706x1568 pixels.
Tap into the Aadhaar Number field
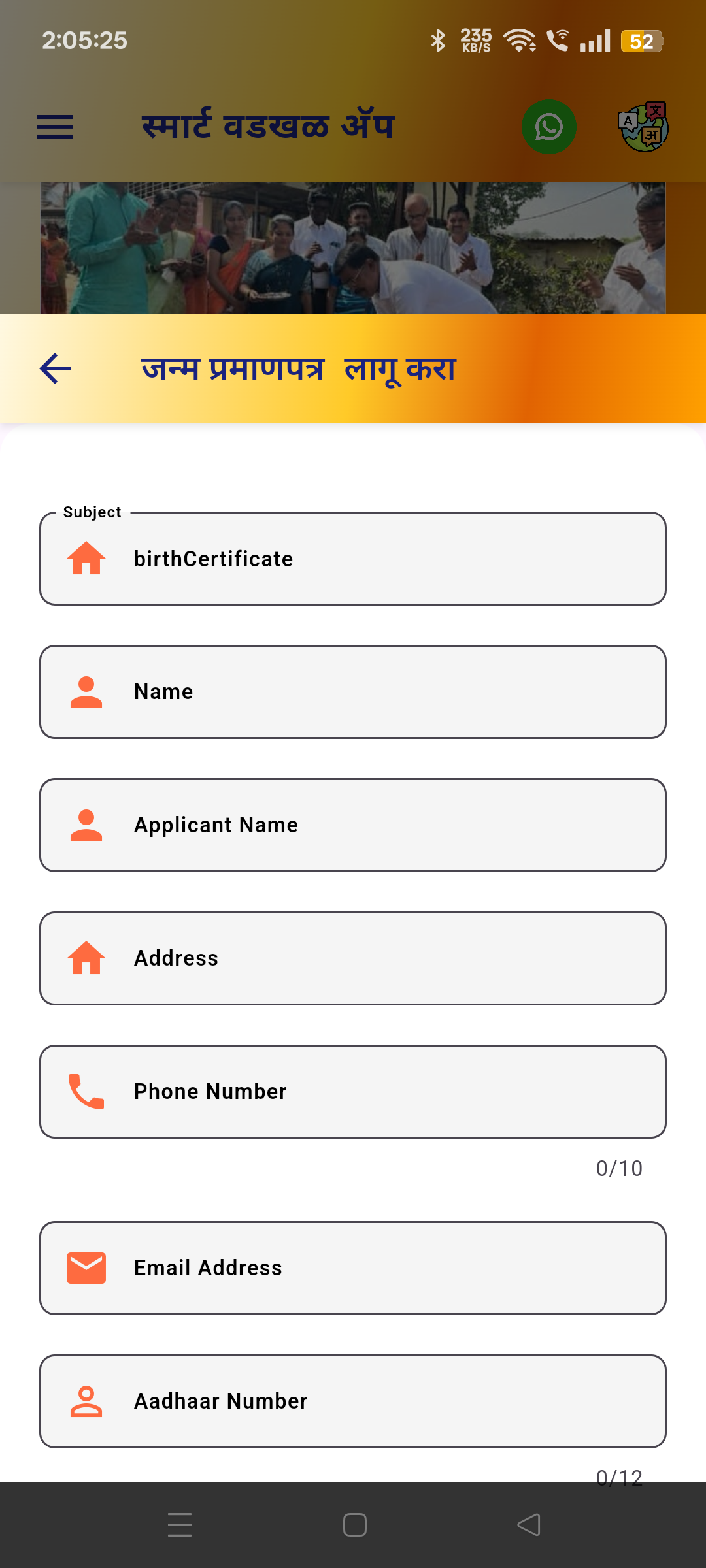coord(353,1401)
